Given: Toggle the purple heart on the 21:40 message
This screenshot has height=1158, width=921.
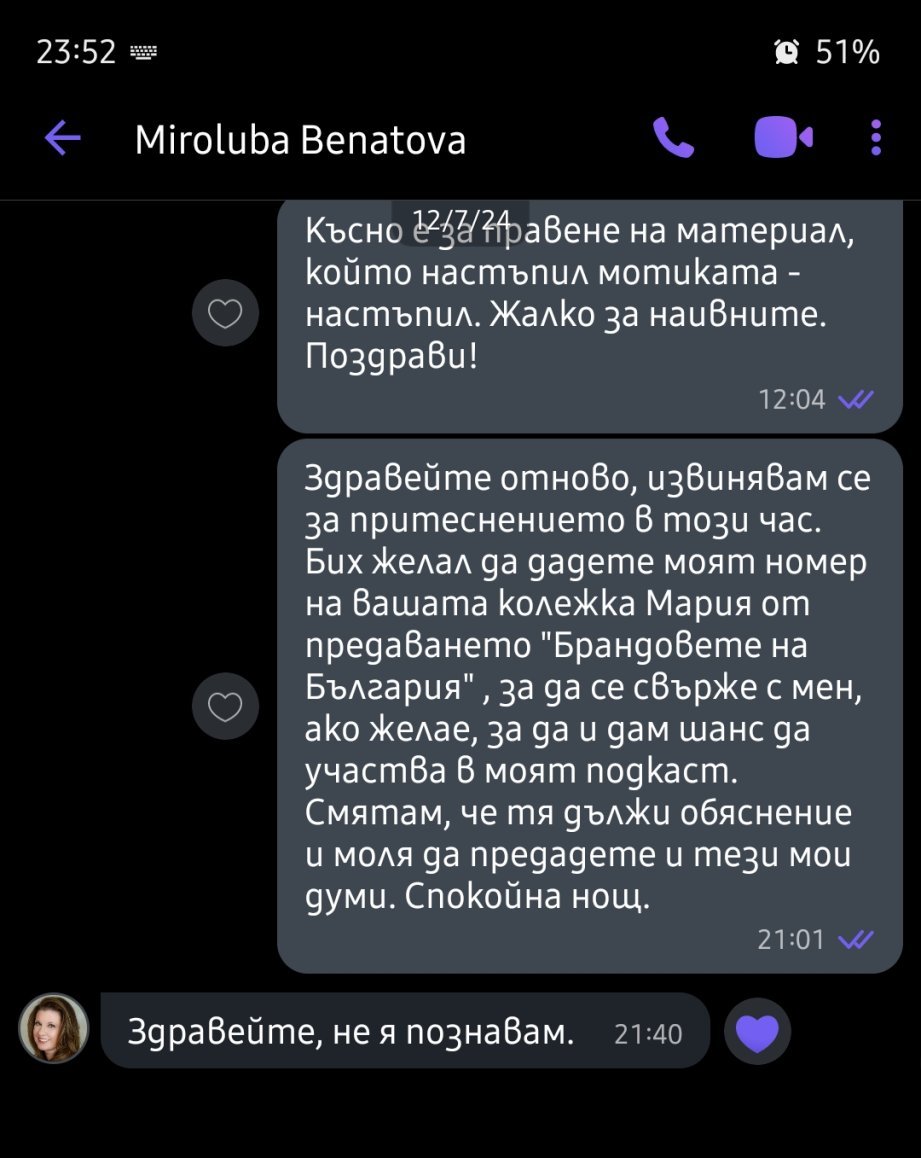Looking at the screenshot, I should (x=758, y=1032).
